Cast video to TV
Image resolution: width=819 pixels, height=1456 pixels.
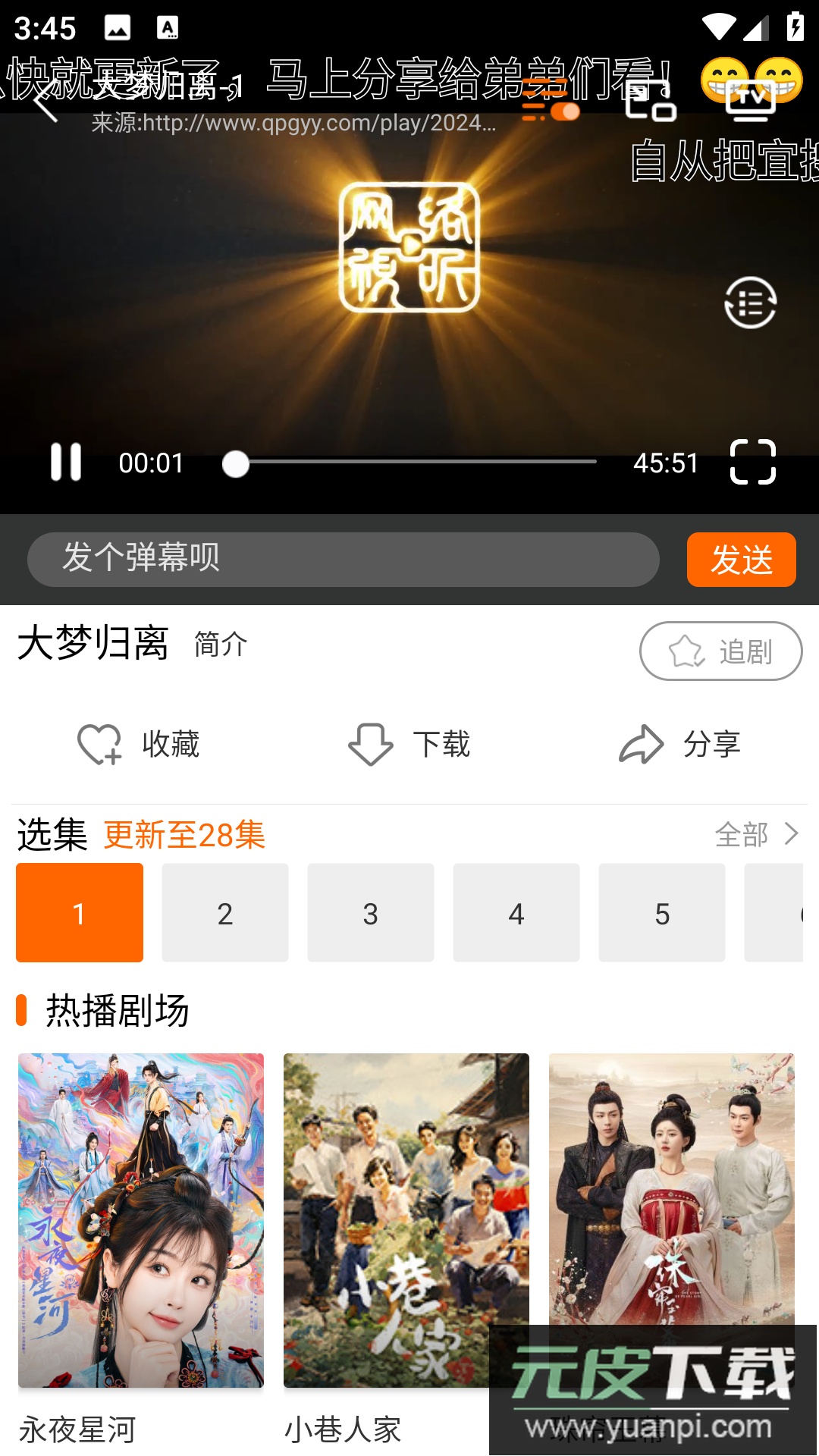coord(750,102)
